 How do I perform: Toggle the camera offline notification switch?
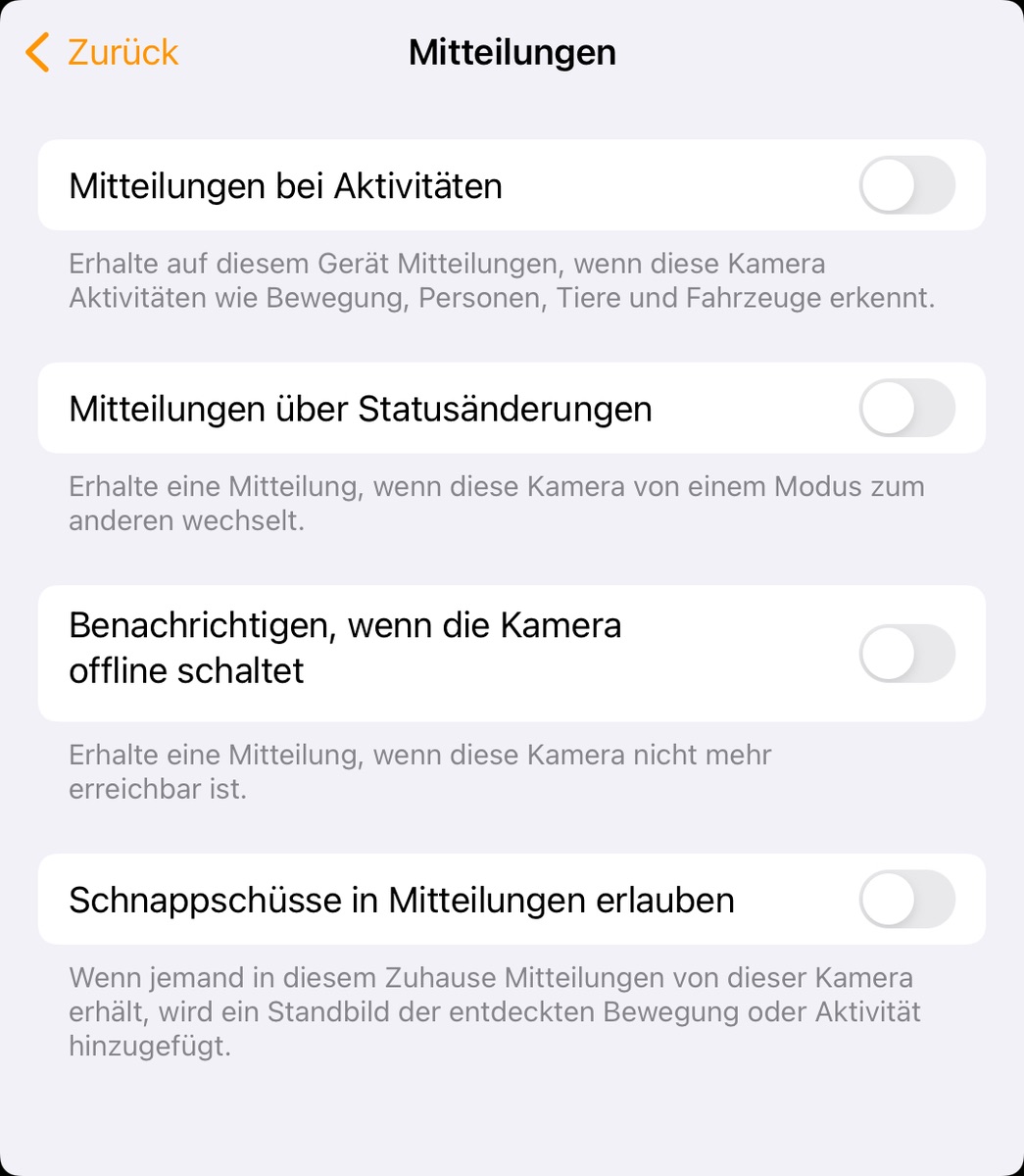coord(906,654)
